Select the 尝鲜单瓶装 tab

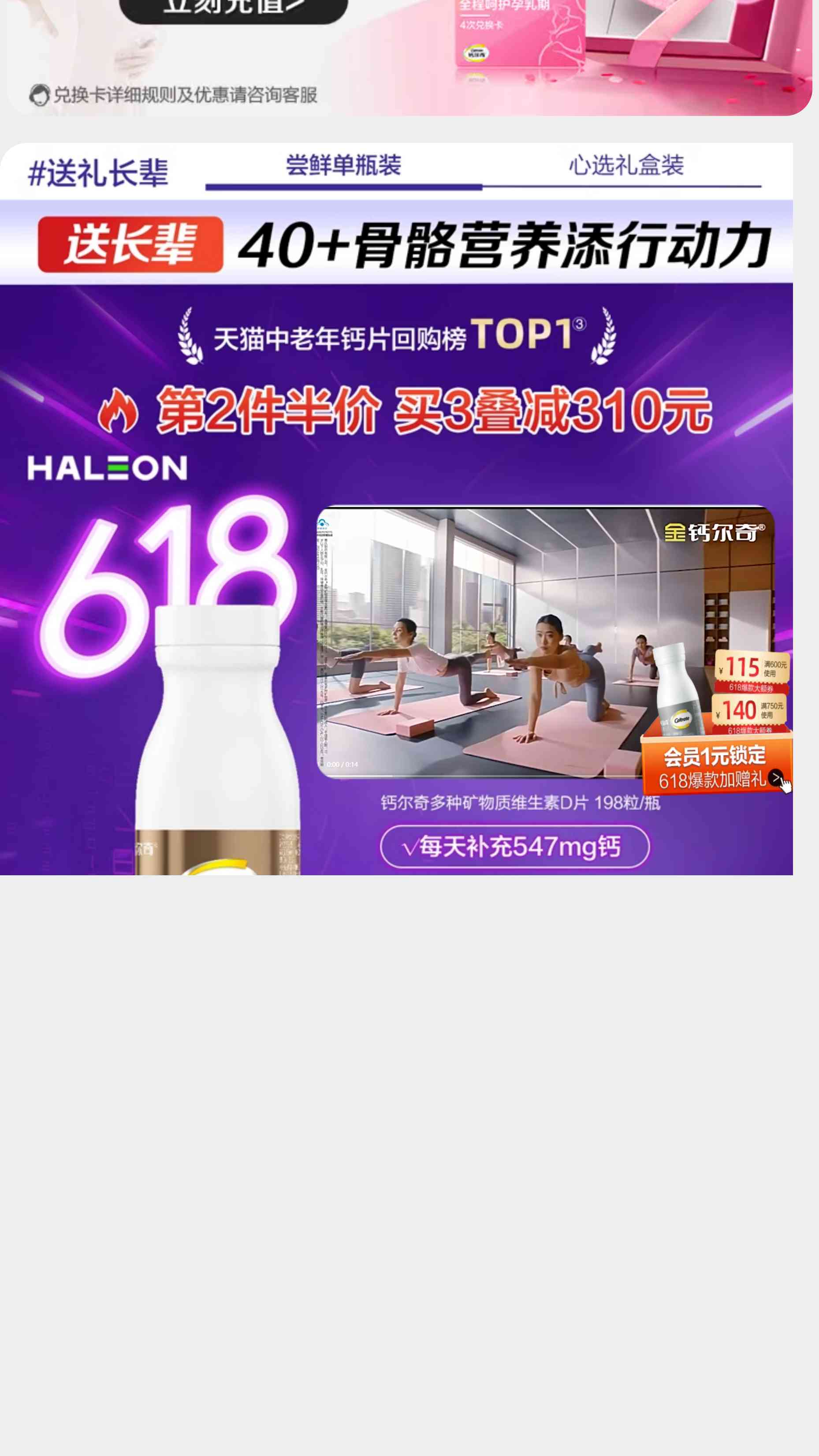[343, 166]
